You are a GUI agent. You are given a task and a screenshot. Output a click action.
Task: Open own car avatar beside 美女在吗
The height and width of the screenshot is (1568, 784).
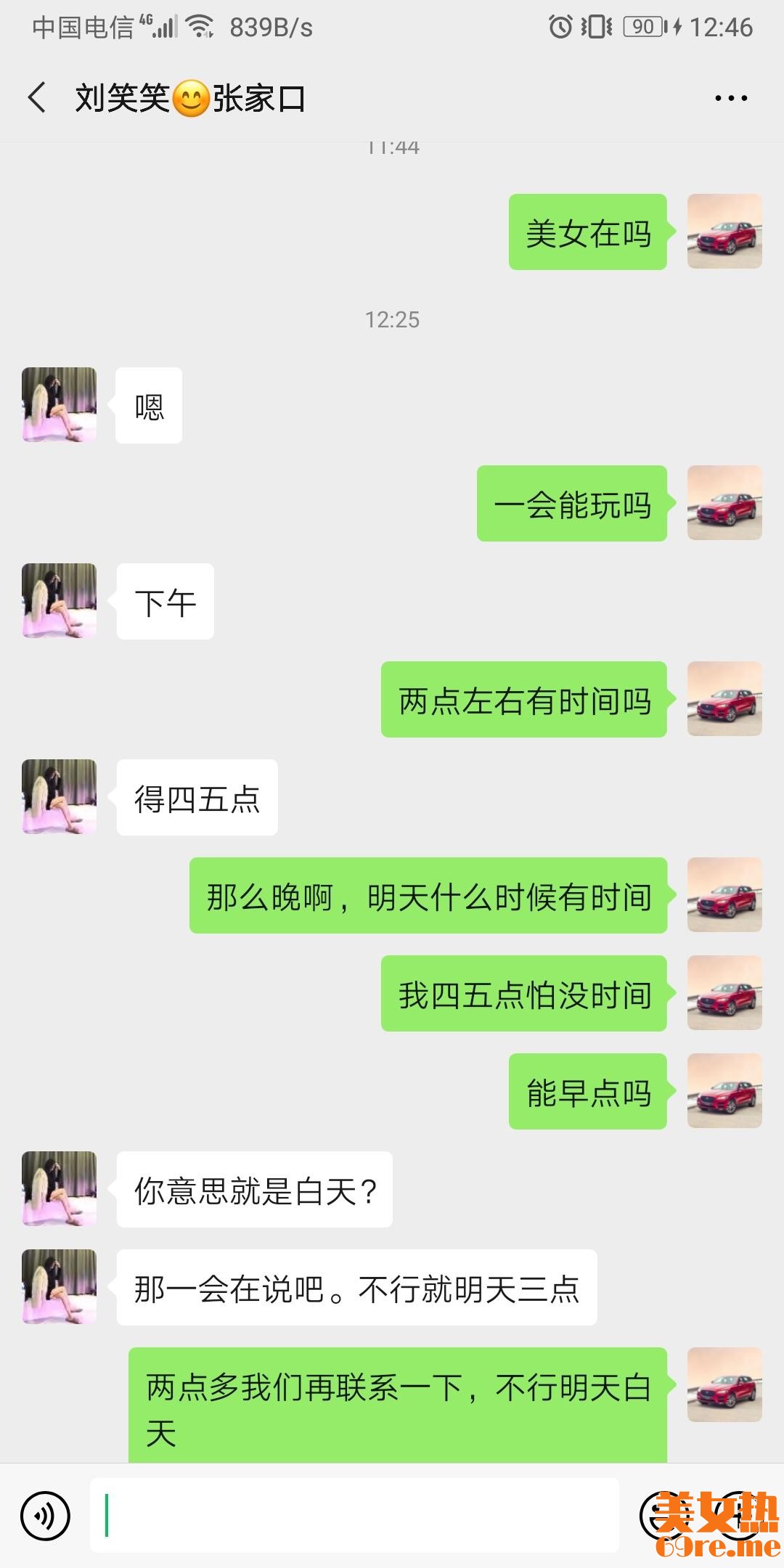click(724, 232)
